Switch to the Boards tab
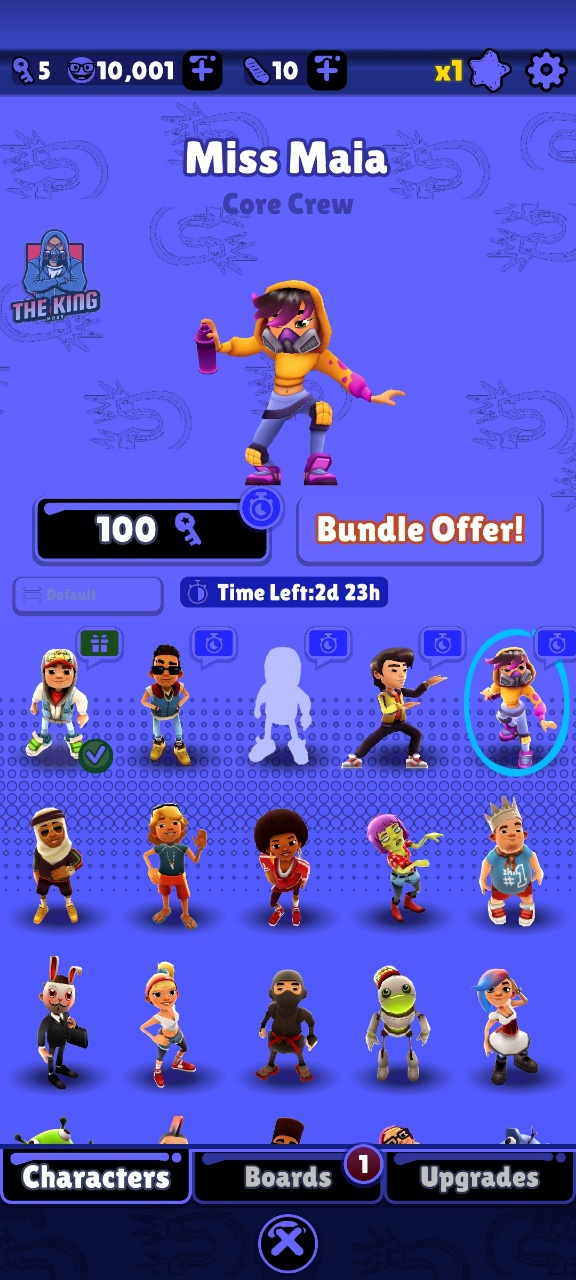 tap(288, 1177)
